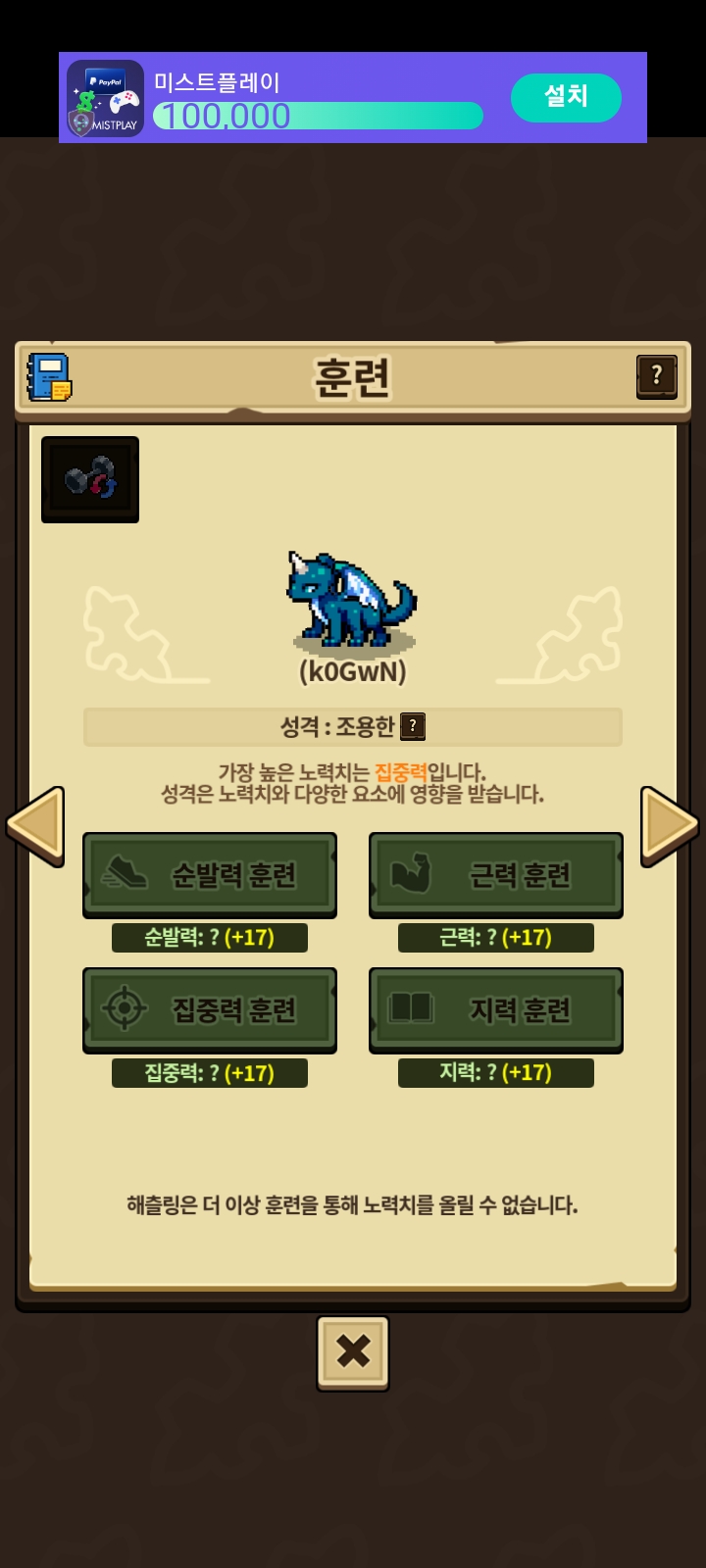Select 근력 훈련 button

coord(496,874)
